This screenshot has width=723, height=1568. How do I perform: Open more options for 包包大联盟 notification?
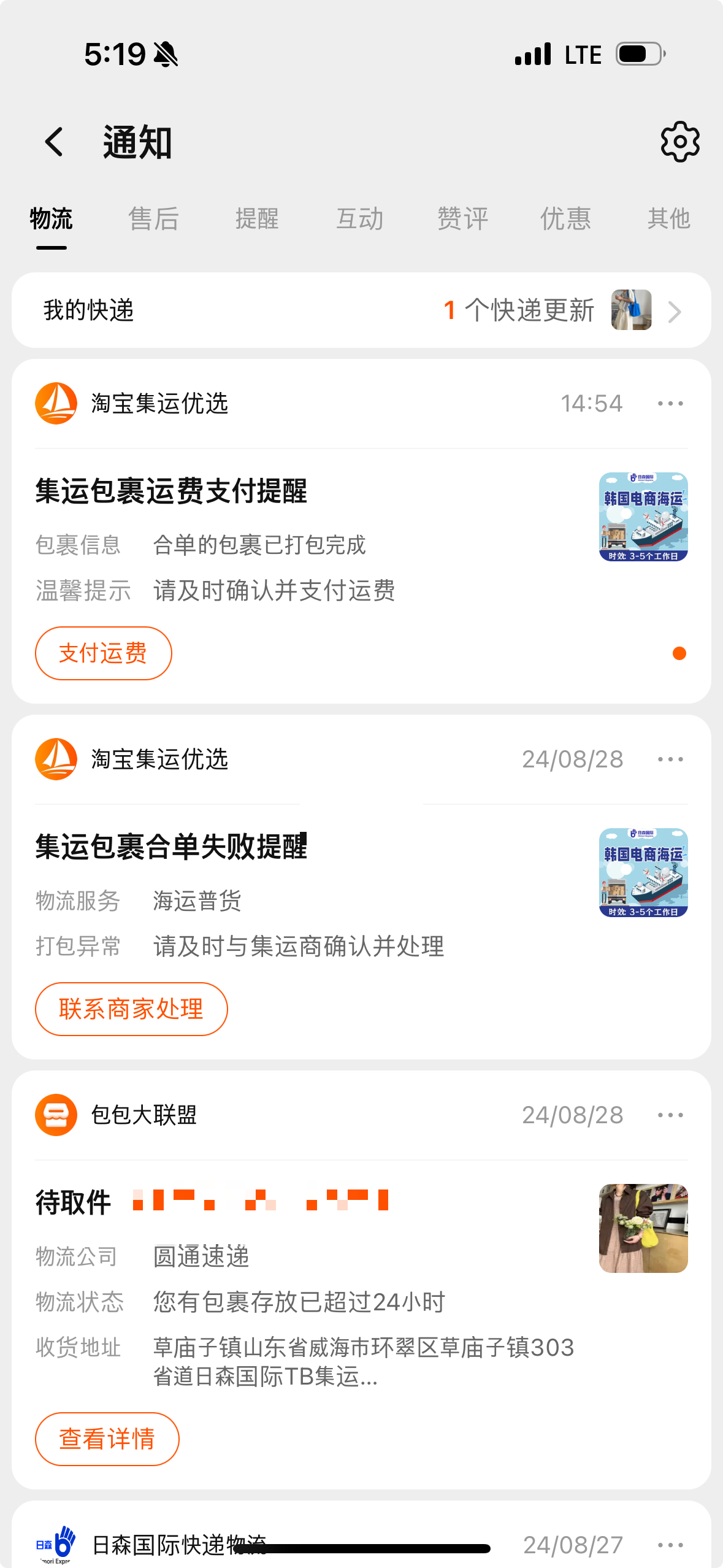pyautogui.click(x=670, y=1115)
